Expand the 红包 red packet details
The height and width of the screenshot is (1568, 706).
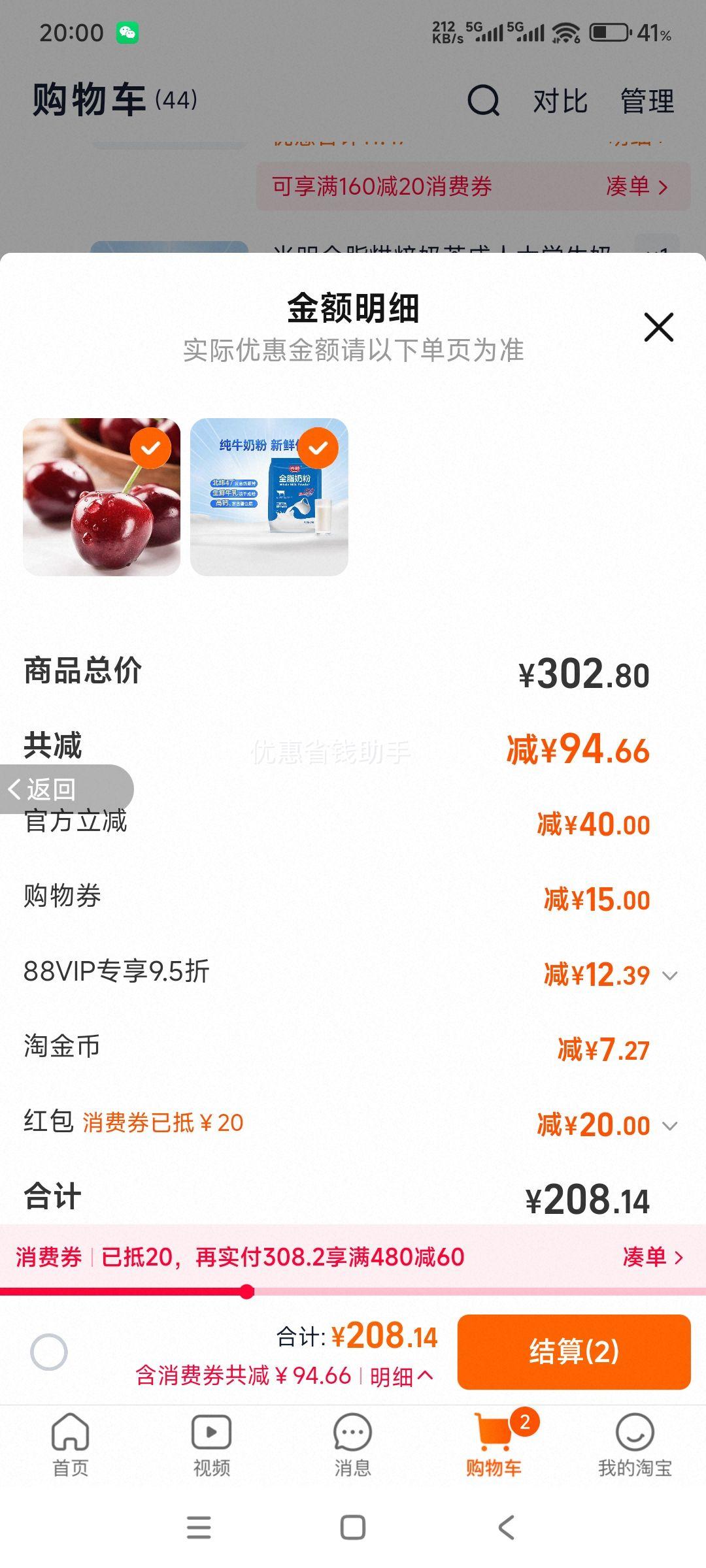tap(668, 1125)
